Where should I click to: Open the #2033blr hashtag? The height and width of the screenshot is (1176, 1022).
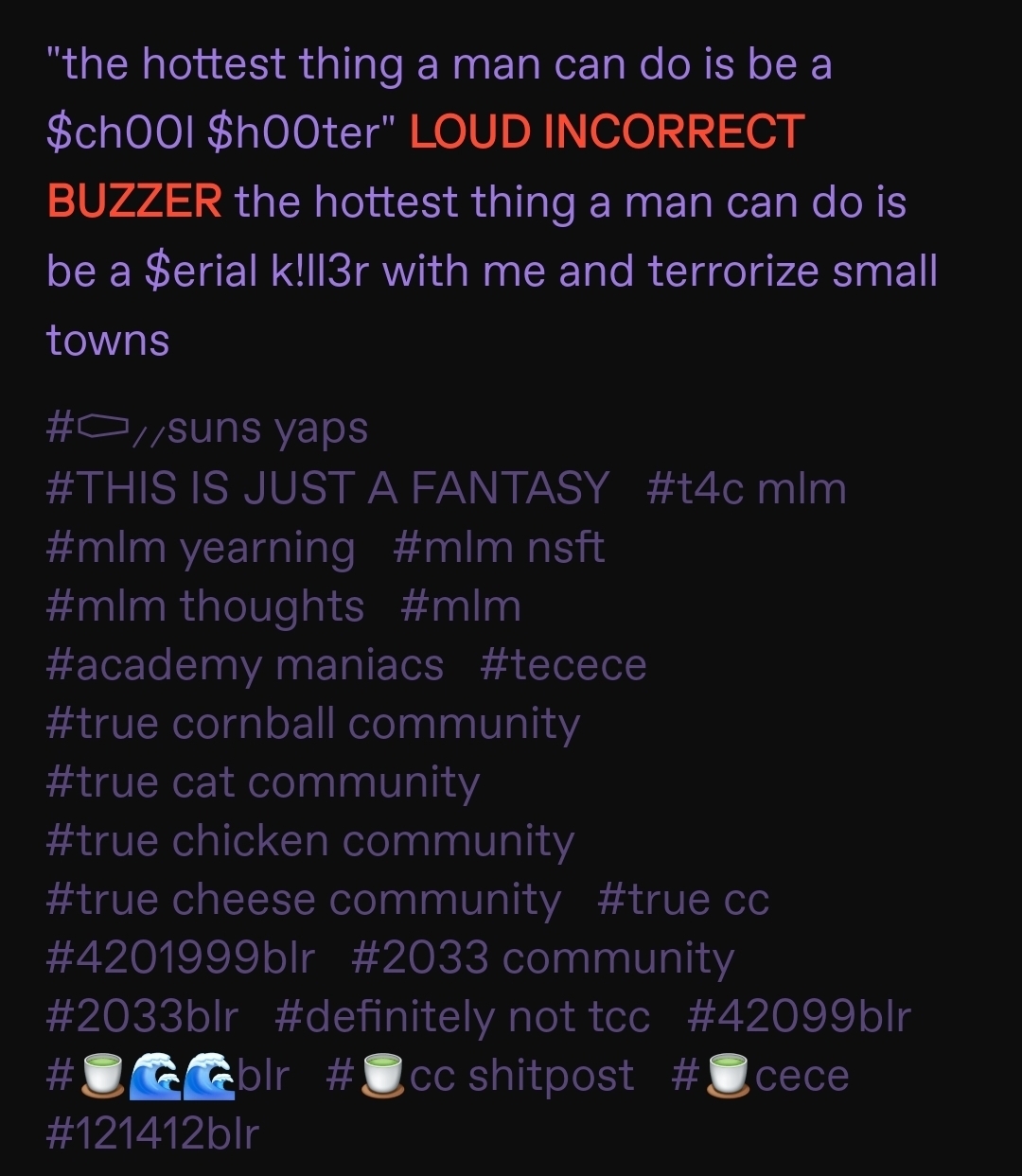[142, 1017]
